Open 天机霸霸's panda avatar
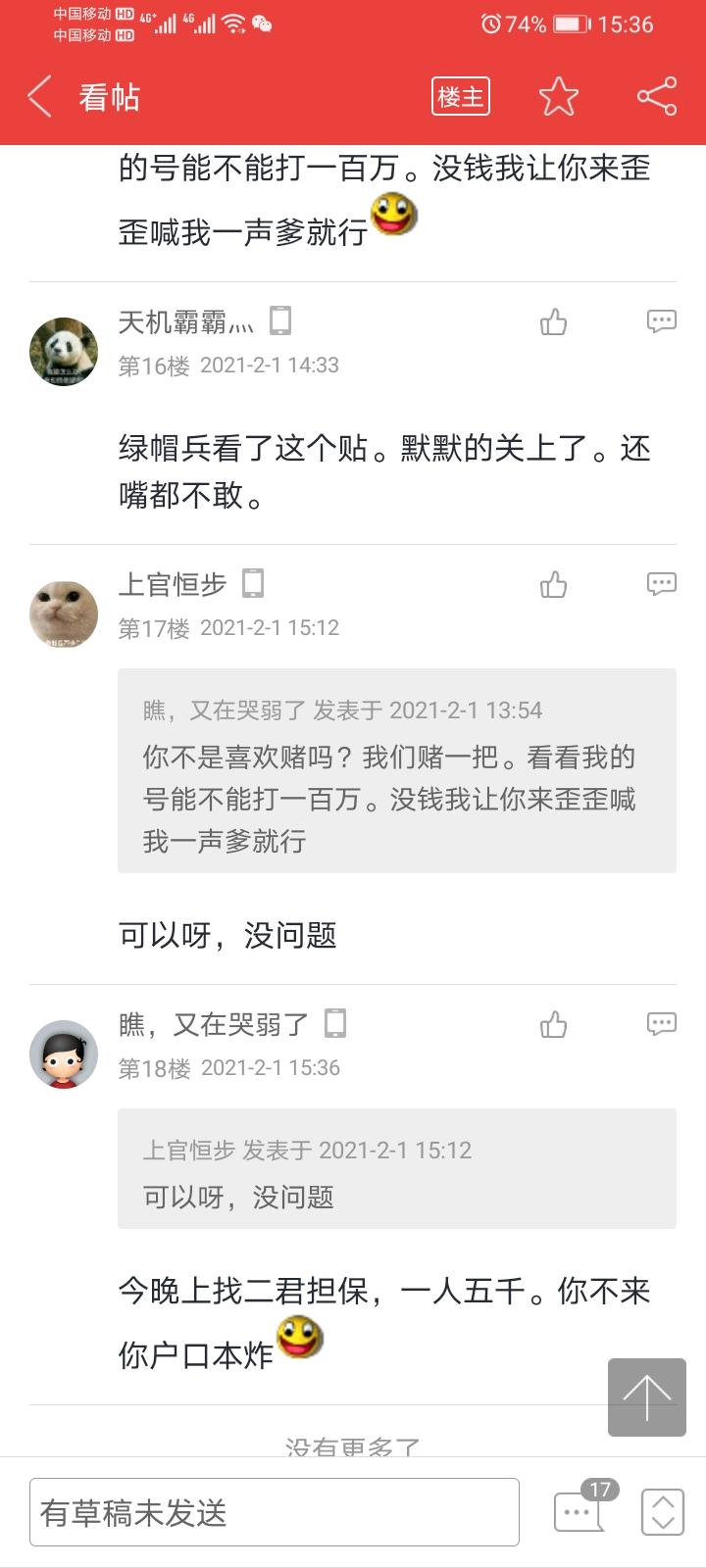The height and width of the screenshot is (1568, 706). point(64,351)
